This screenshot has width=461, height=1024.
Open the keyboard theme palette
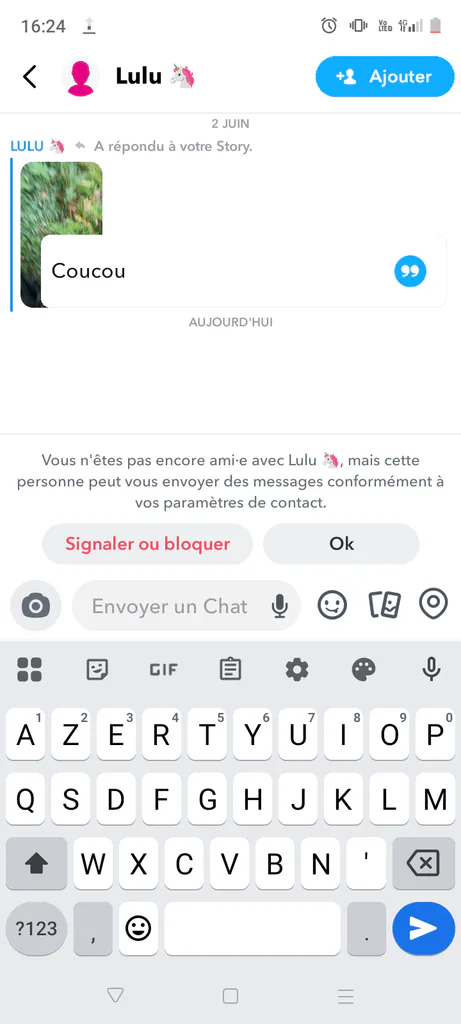point(364,669)
